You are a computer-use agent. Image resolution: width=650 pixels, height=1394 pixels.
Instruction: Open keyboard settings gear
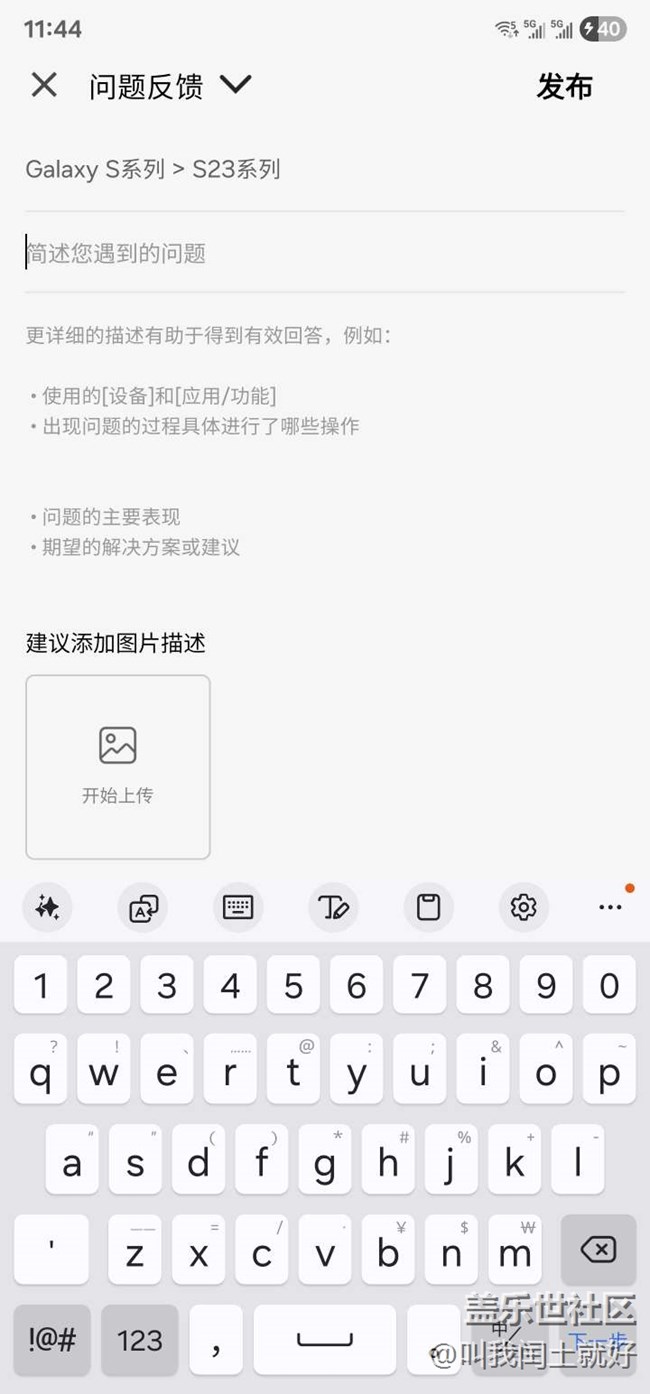pyautogui.click(x=523, y=907)
